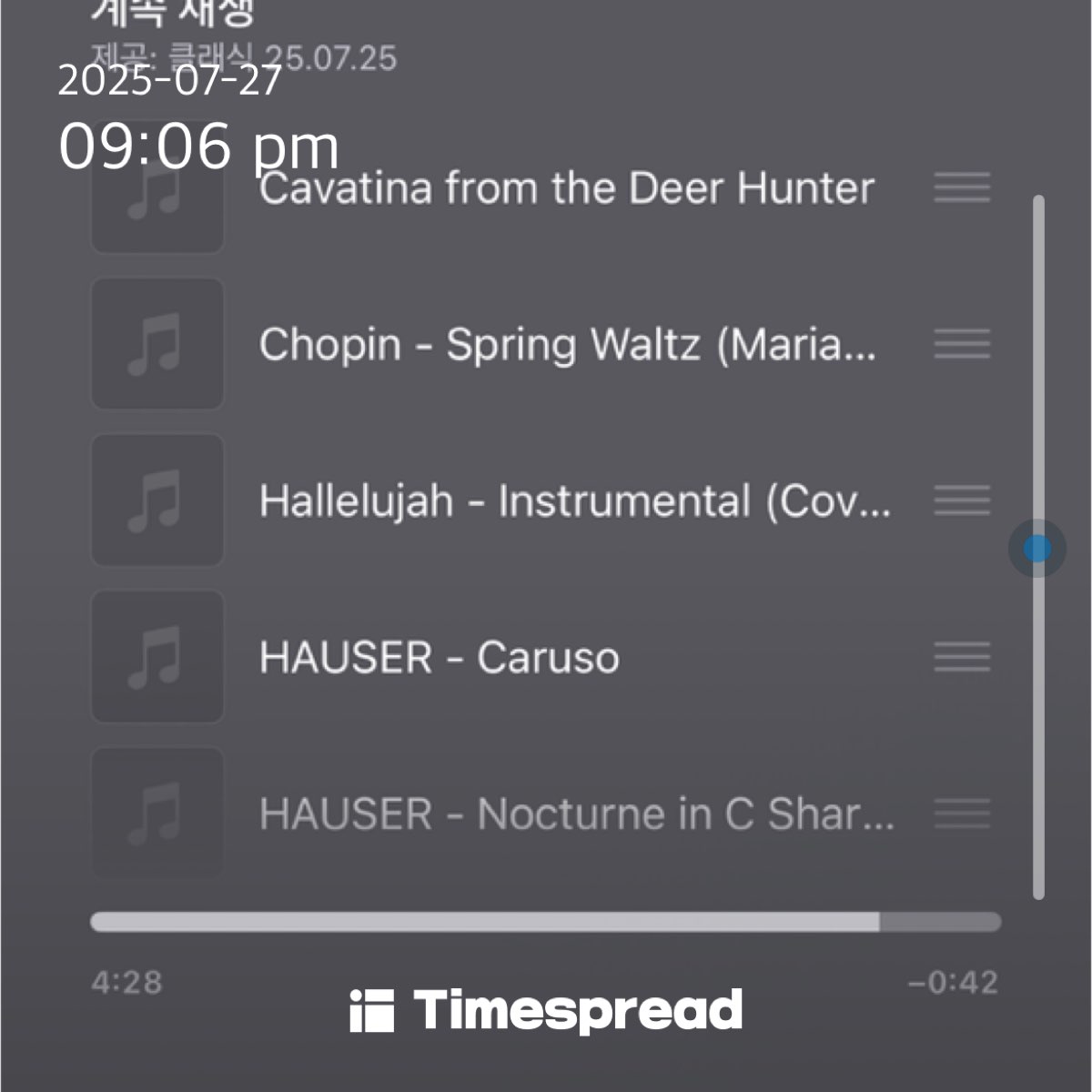Image resolution: width=1092 pixels, height=1092 pixels.
Task: Play HAUSER - Nocturne in C Sharp
Action: coord(575,814)
